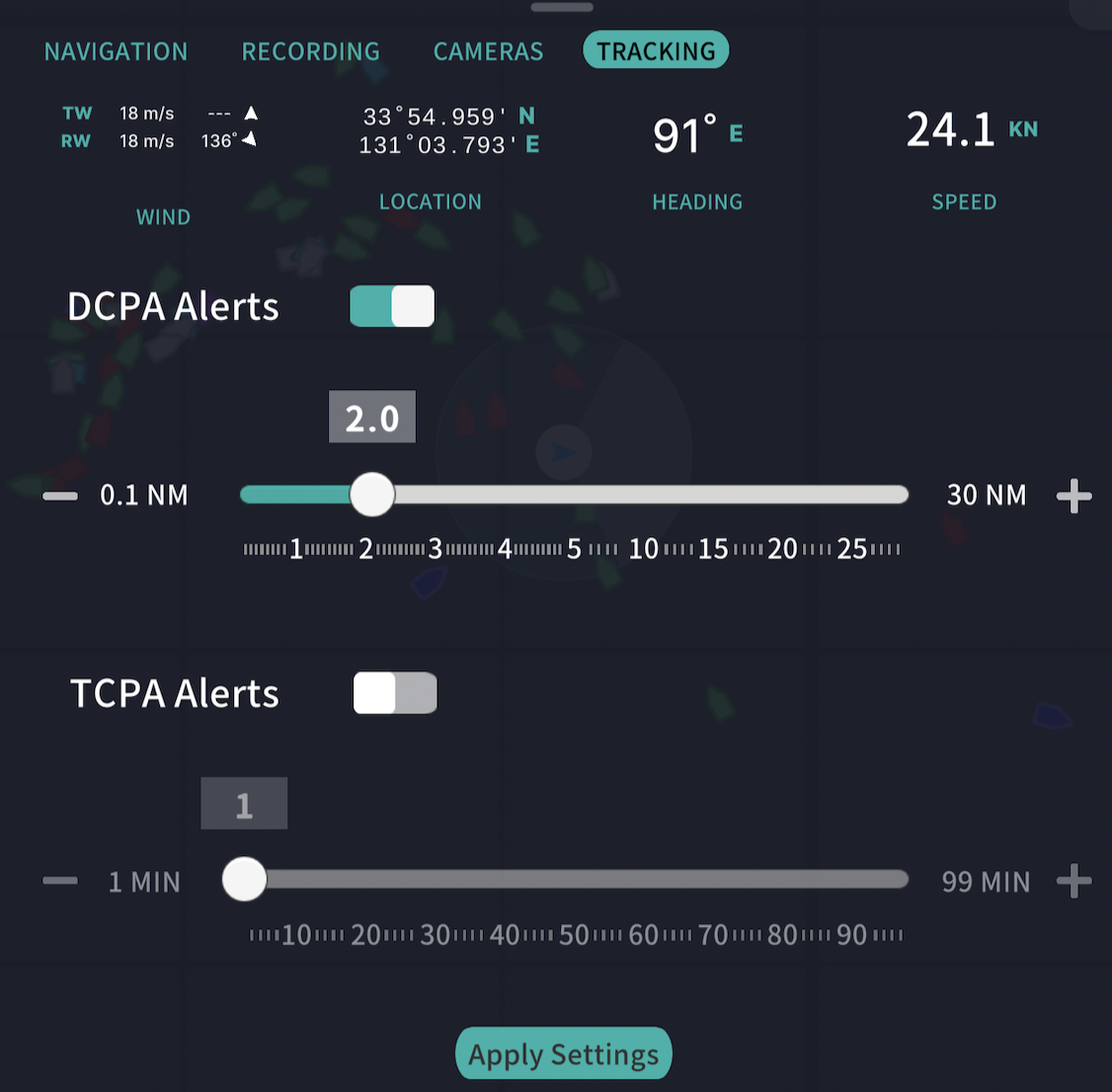The image size is (1112, 1092).
Task: Go to the Cameras tab
Action: (488, 51)
